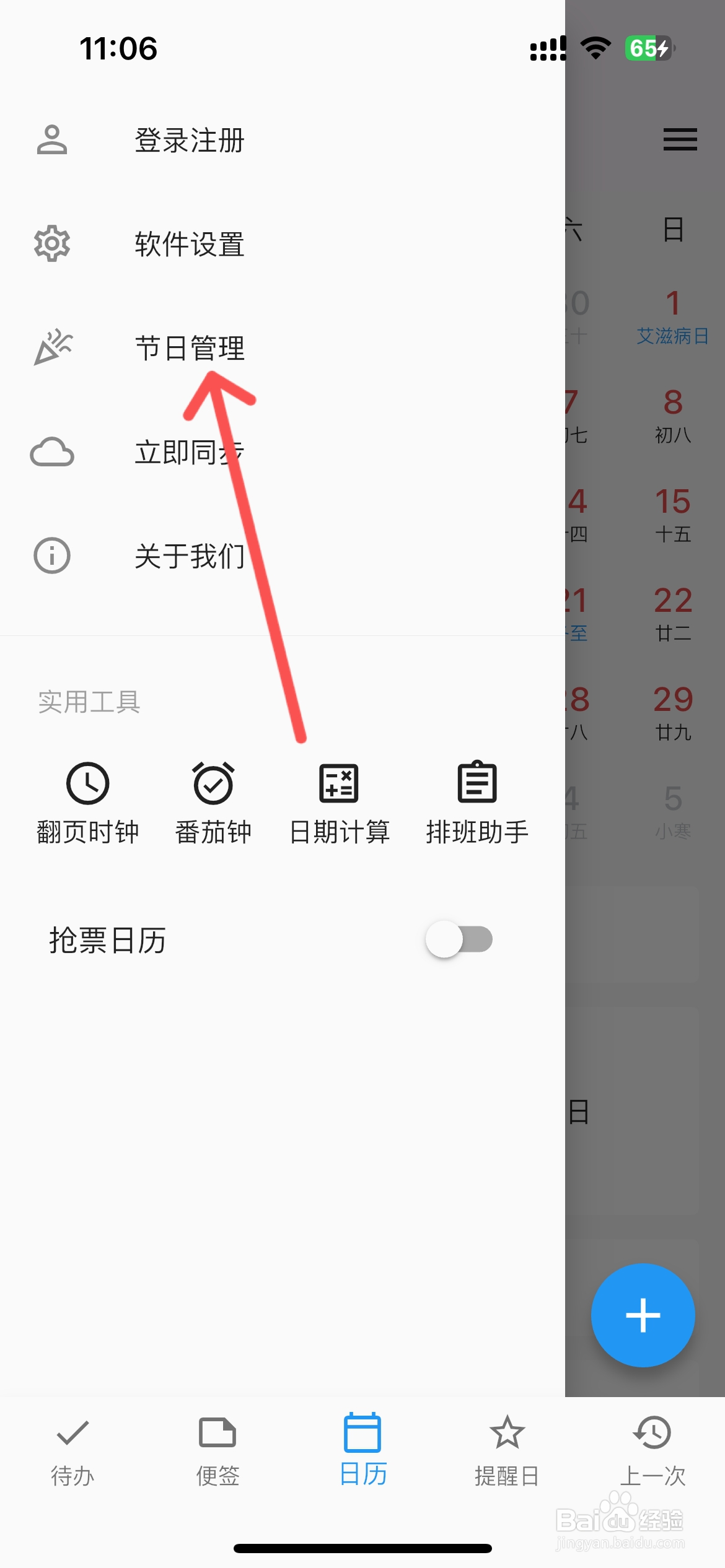Click the cloud sync icon next to 立即同步

52,451
